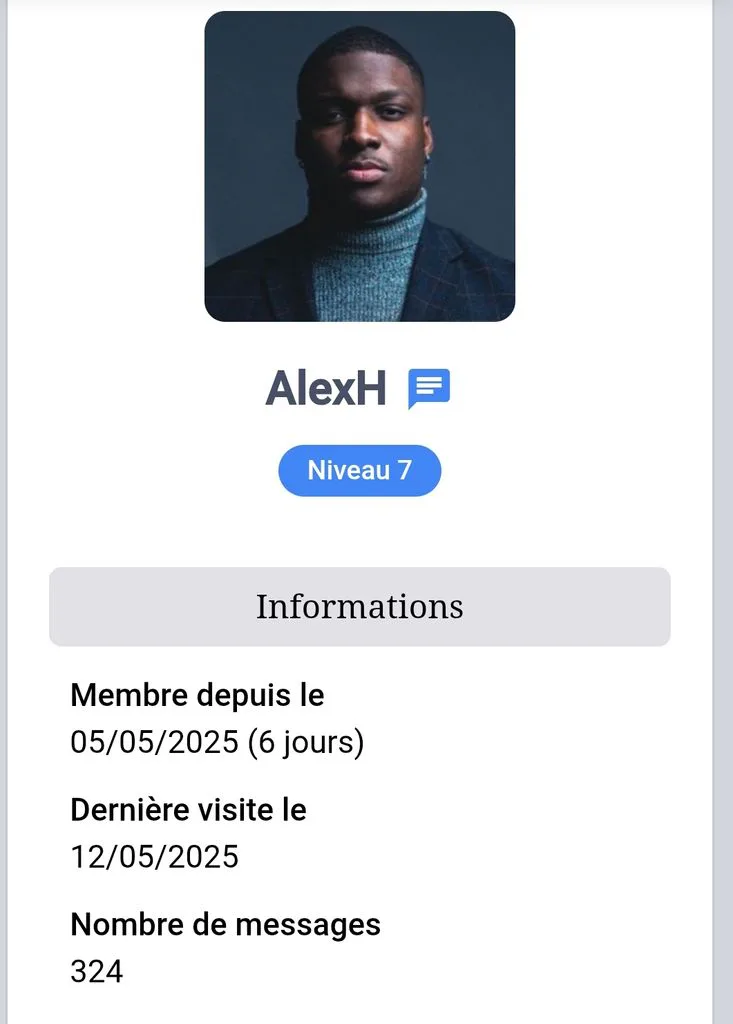The height and width of the screenshot is (1024, 733).
Task: Open AlexH's profile picture
Action: [360, 167]
